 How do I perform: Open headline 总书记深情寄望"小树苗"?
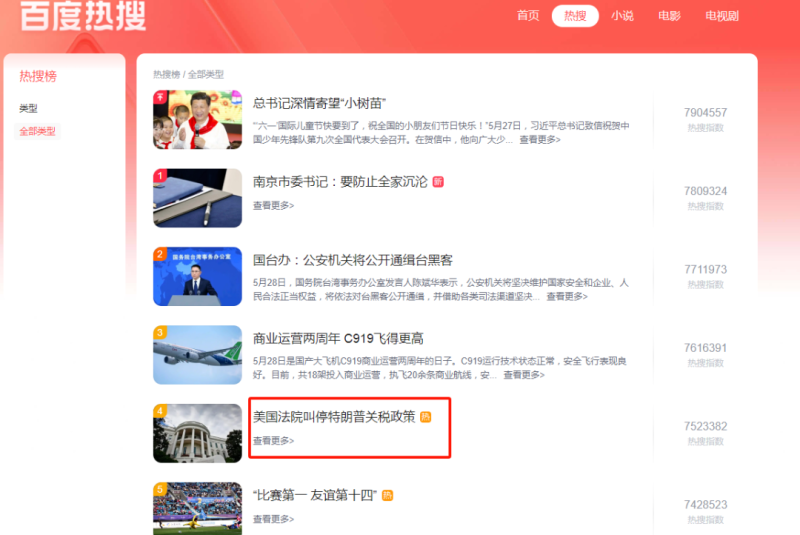tap(320, 103)
